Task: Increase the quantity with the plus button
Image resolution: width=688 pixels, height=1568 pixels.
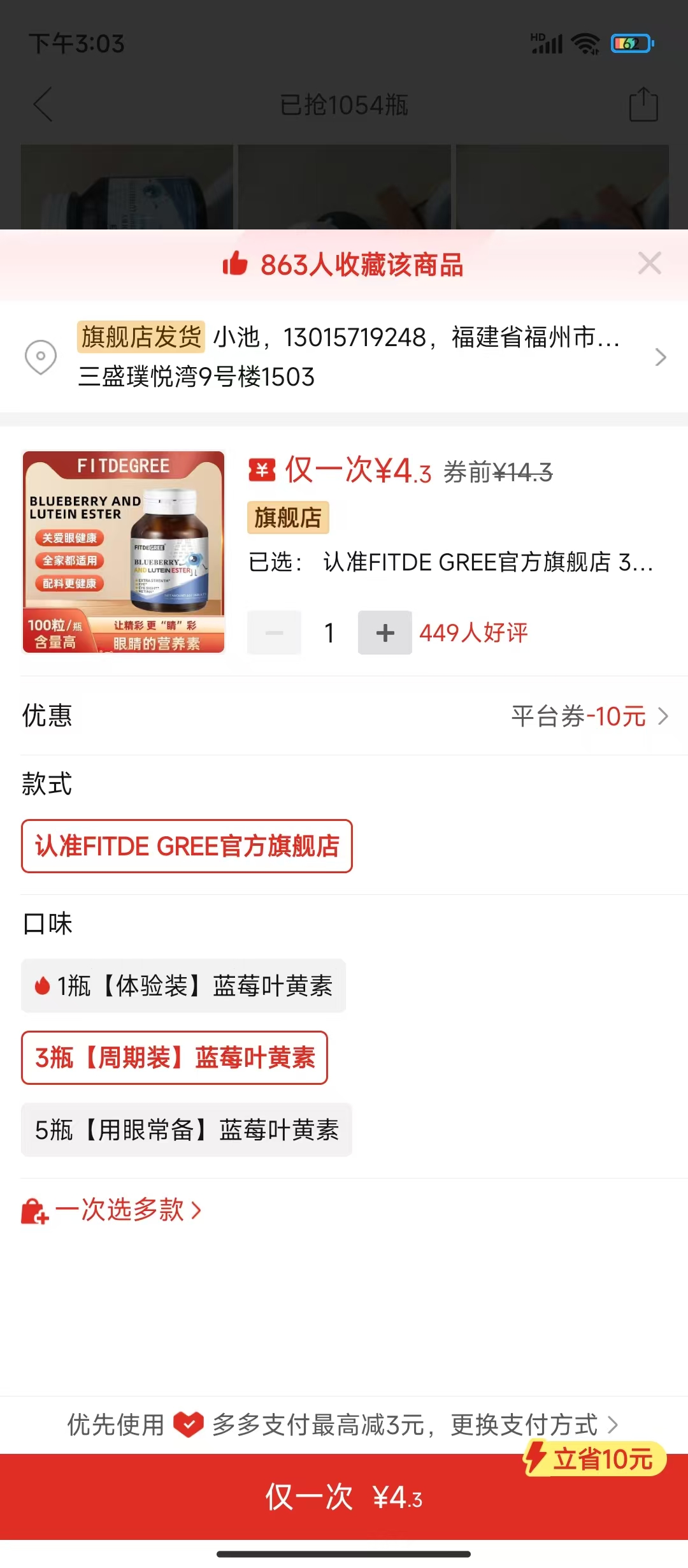Action: point(385,633)
